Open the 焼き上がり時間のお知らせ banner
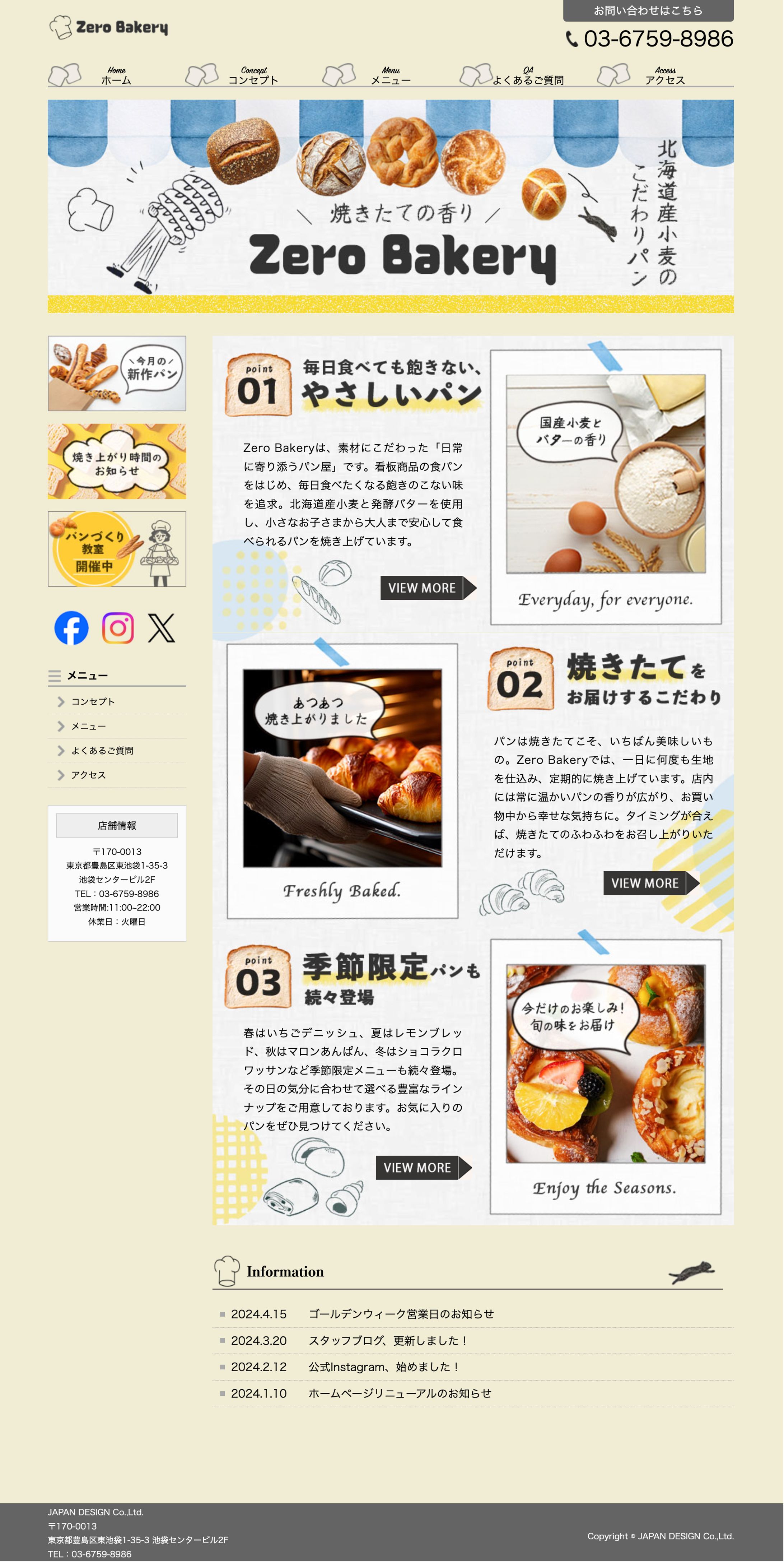Screen dimensions: 784x1563 point(116,461)
